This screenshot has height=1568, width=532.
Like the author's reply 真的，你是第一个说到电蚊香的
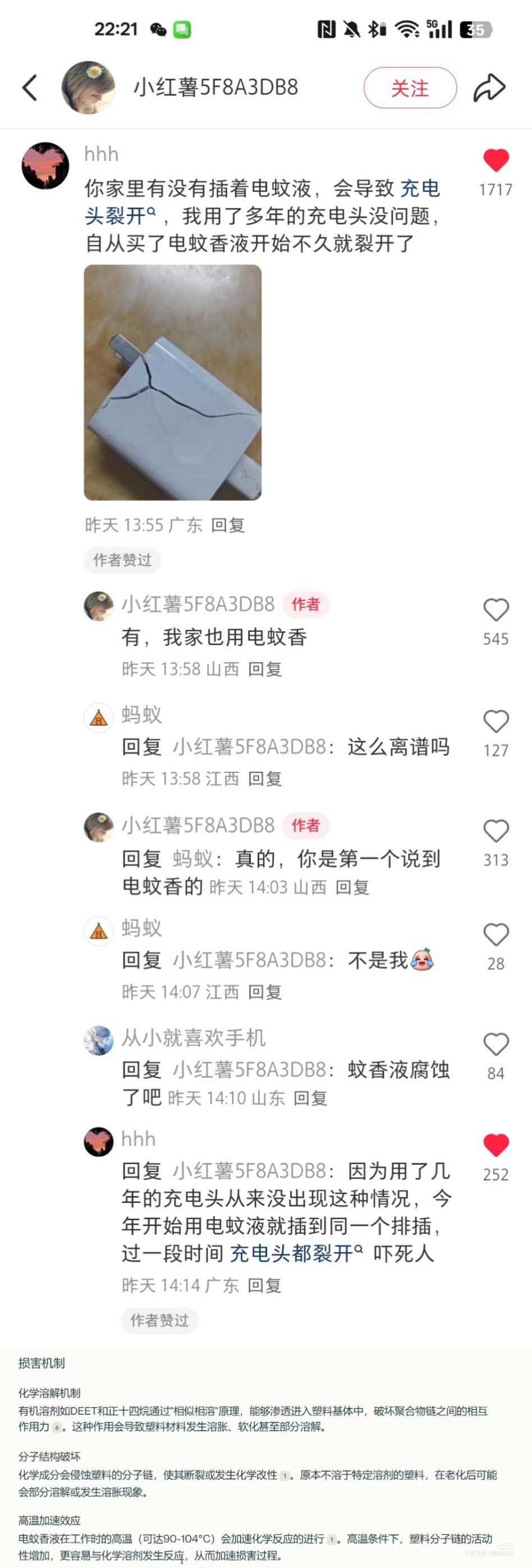(496, 832)
